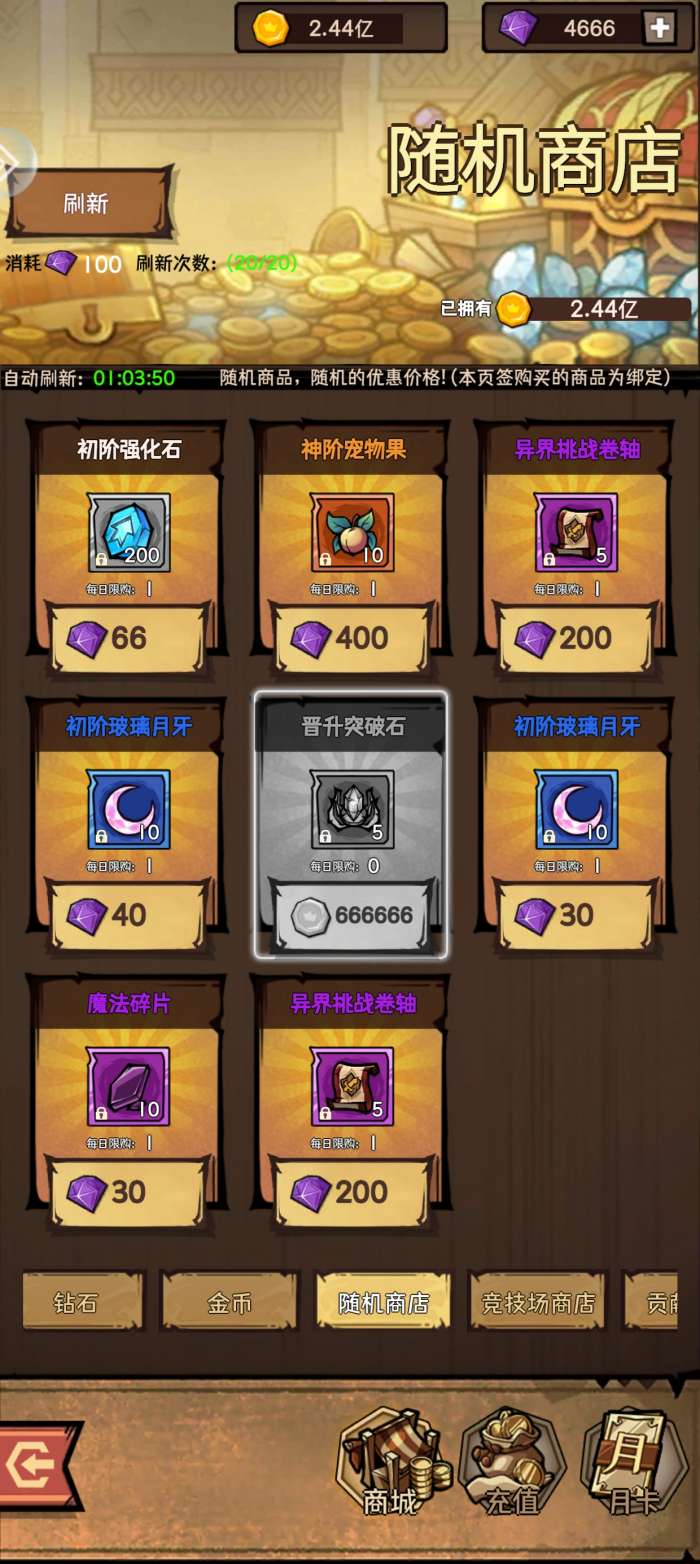
Task: Buy 初阶玻璃月牙 for 30 diamonds
Action: (575, 914)
